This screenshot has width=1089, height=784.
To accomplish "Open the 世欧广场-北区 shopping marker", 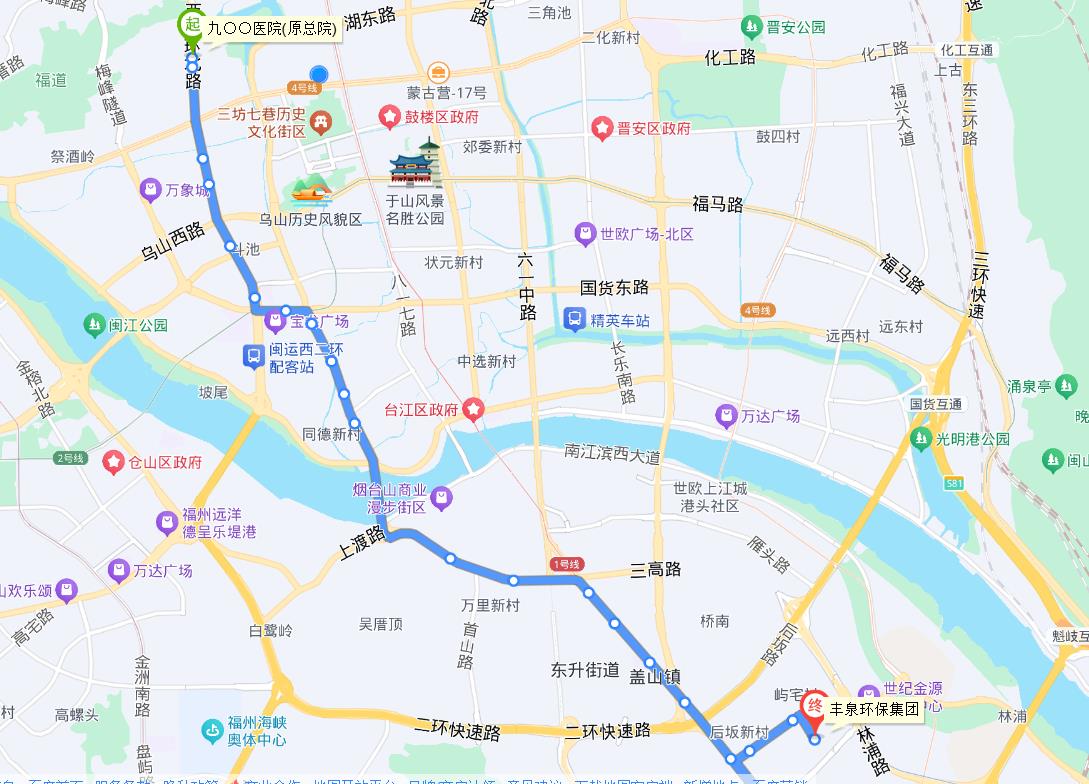I will pyautogui.click(x=585, y=234).
